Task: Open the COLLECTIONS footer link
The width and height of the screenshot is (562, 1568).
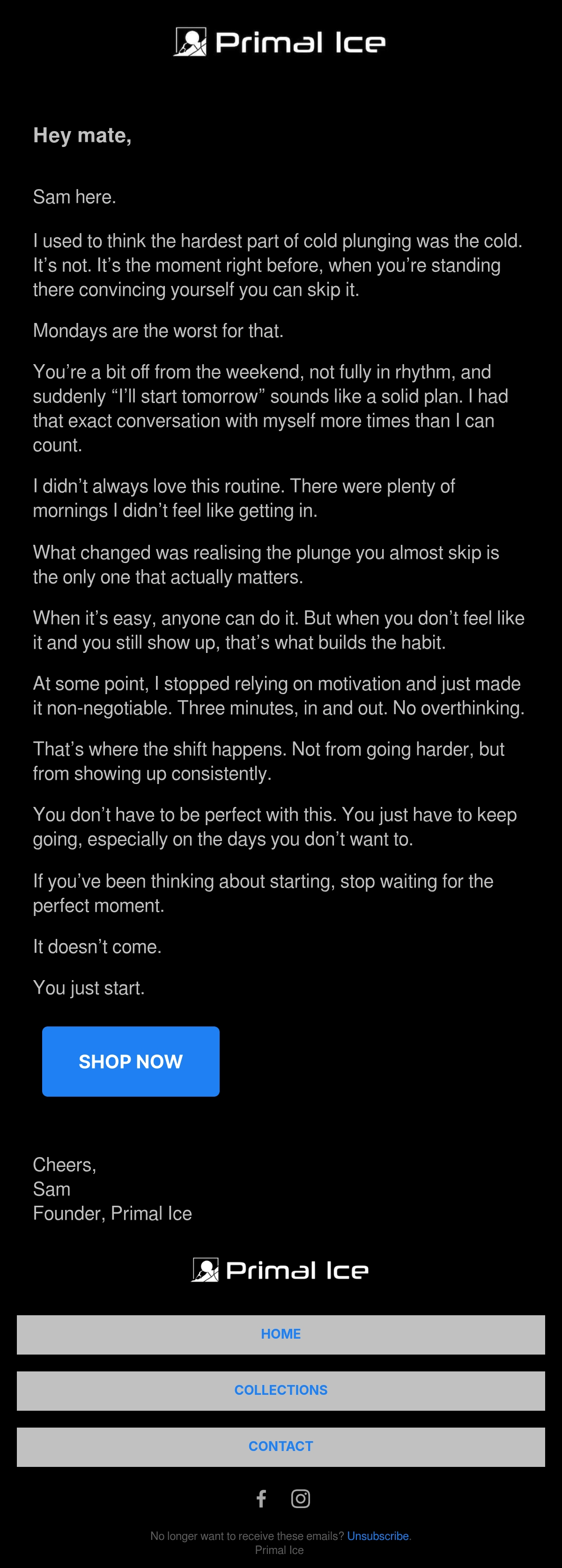Action: click(281, 1390)
